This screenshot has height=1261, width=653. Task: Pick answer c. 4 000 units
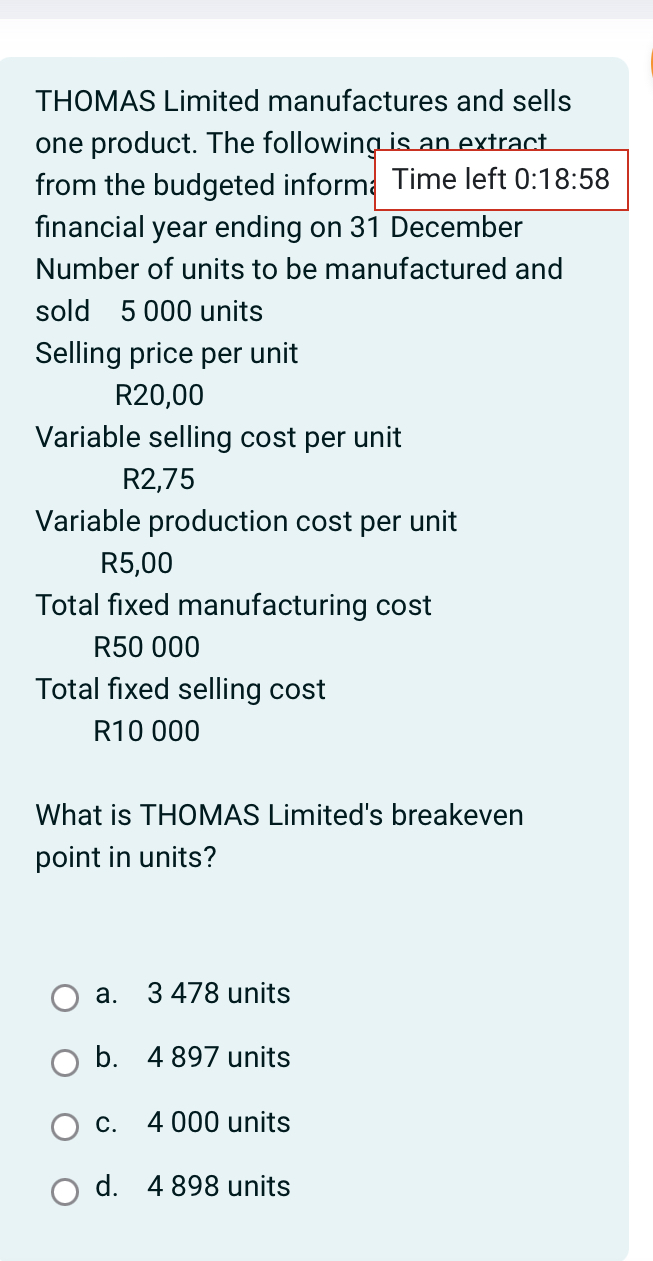66,1125
